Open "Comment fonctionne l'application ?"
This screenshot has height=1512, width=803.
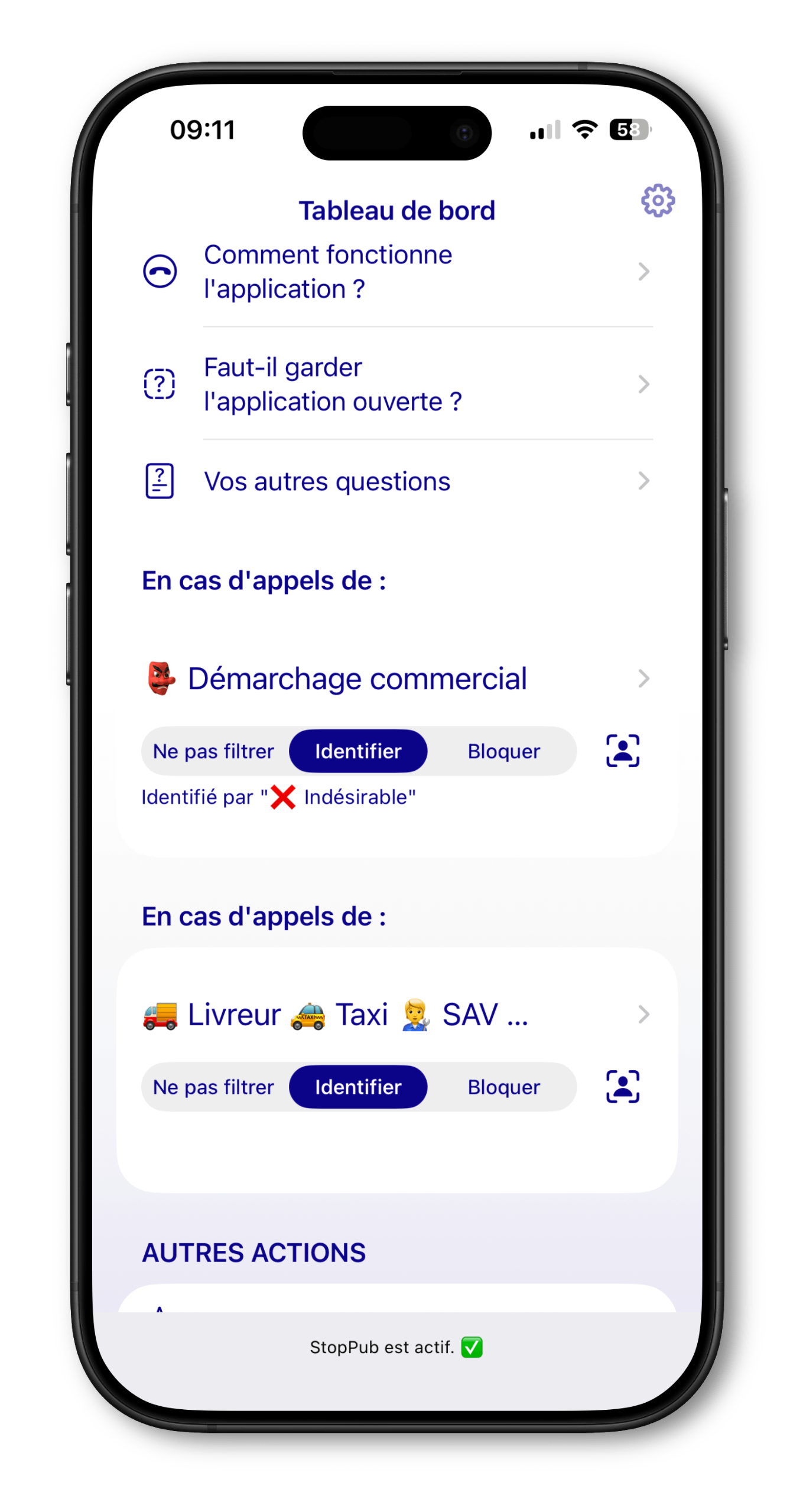tap(396, 272)
